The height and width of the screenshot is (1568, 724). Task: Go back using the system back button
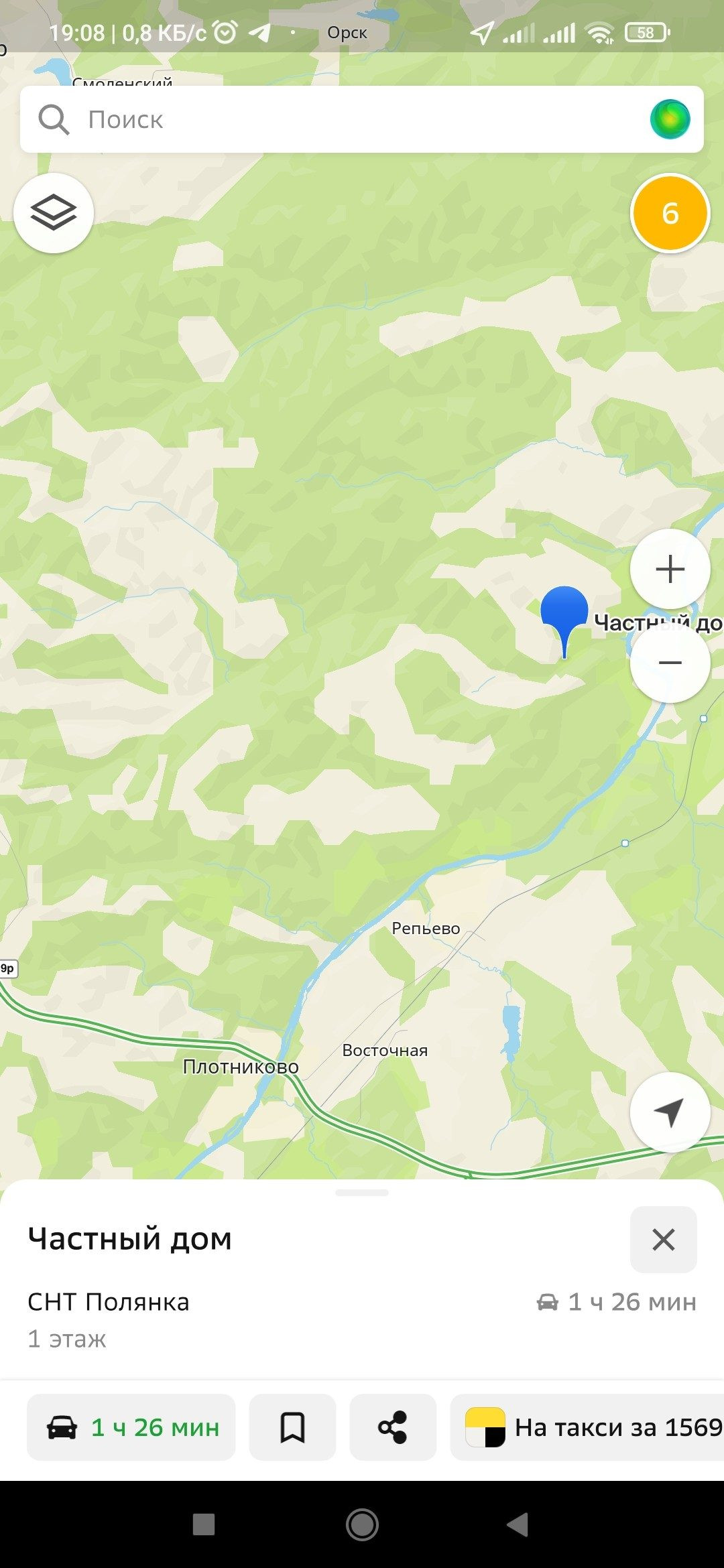tap(518, 1524)
